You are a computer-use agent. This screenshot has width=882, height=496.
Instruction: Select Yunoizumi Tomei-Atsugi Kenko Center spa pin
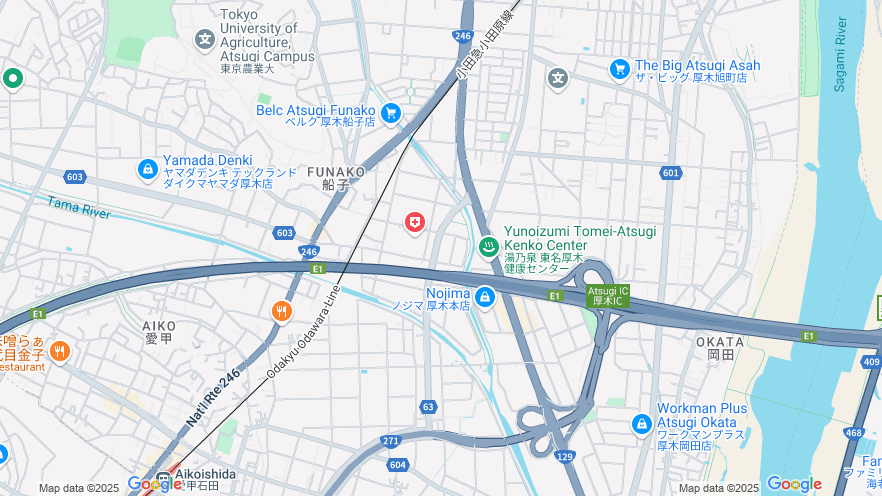coord(488,245)
